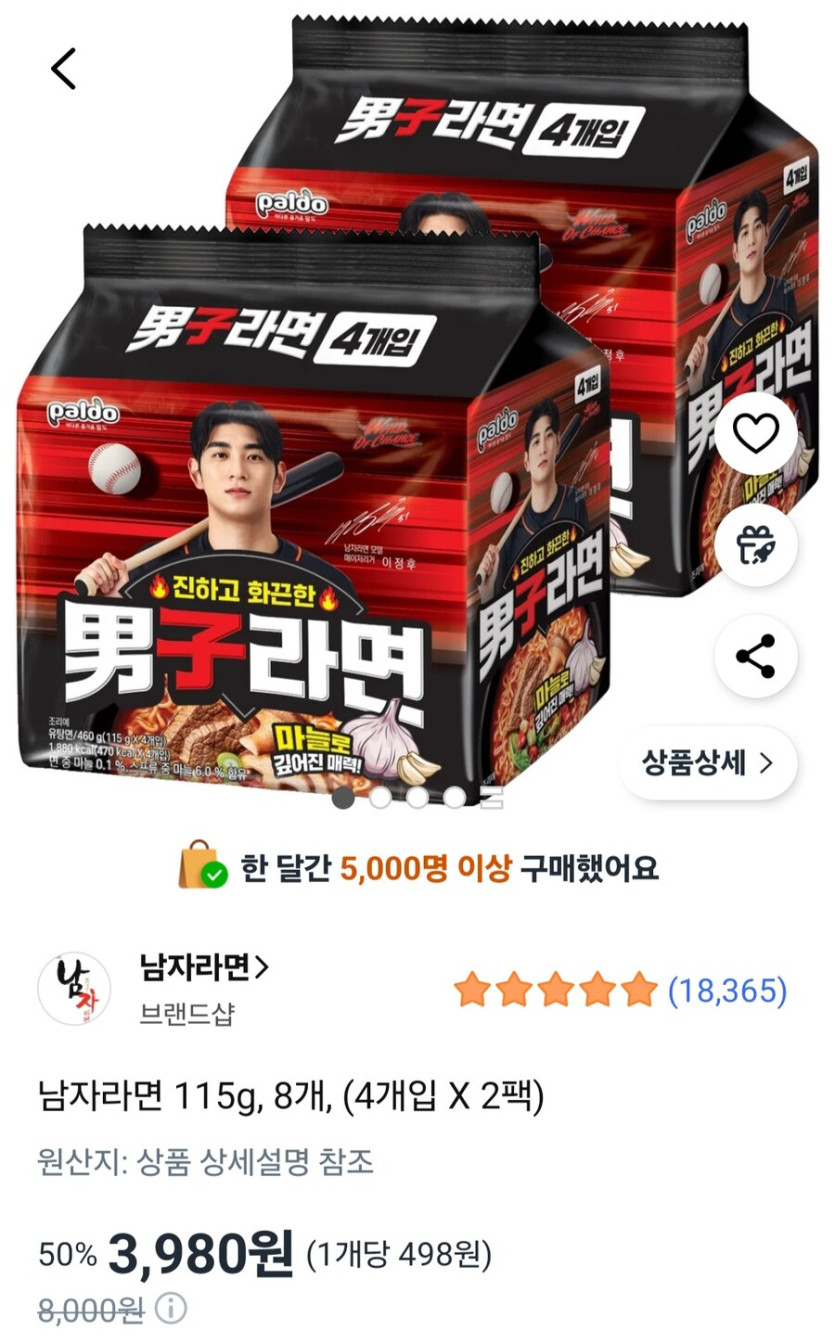Open the share icon on the right
The image size is (835, 1343).
click(756, 656)
